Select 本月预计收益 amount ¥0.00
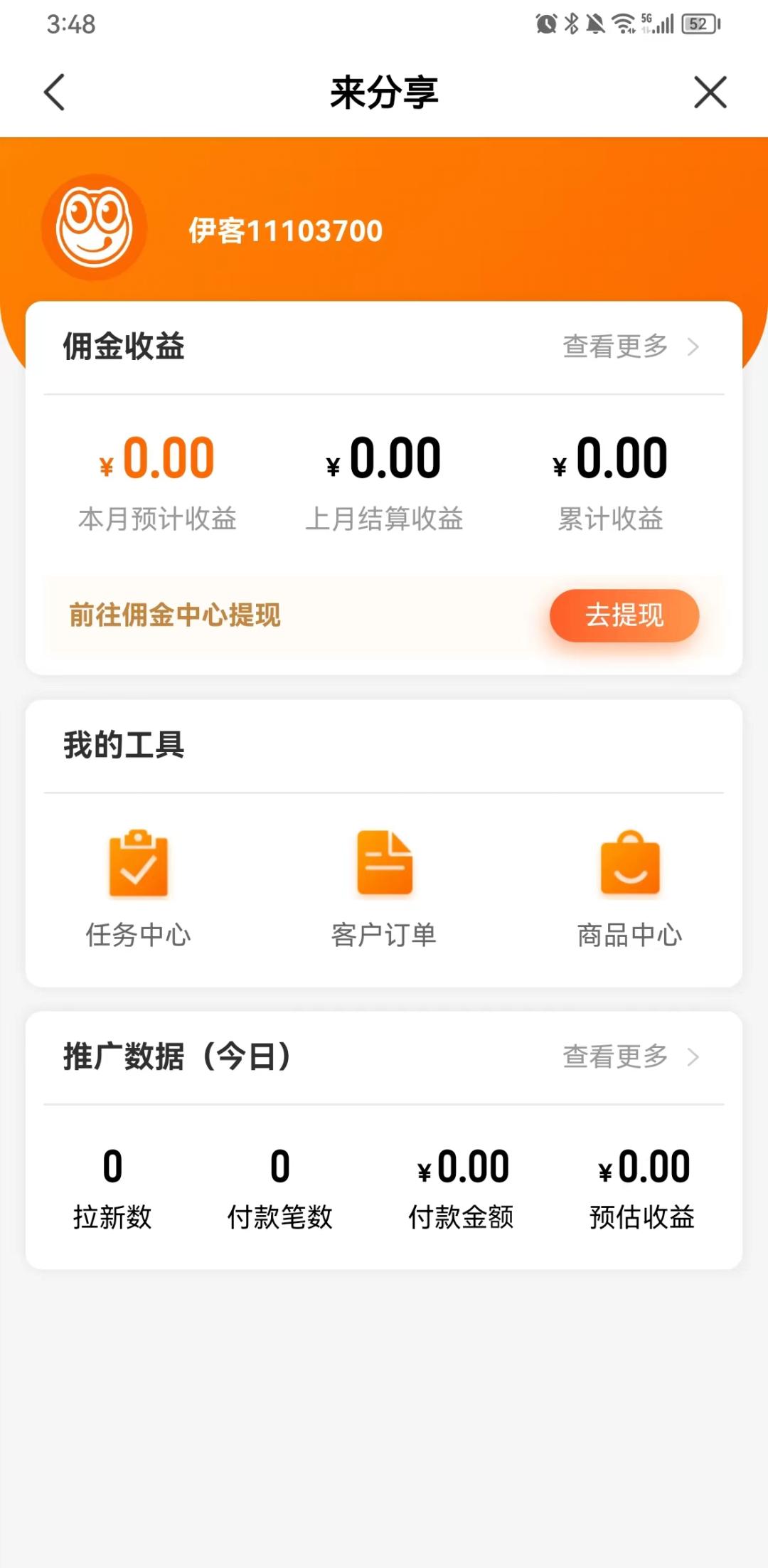Image resolution: width=768 pixels, height=1568 pixels. click(x=158, y=457)
